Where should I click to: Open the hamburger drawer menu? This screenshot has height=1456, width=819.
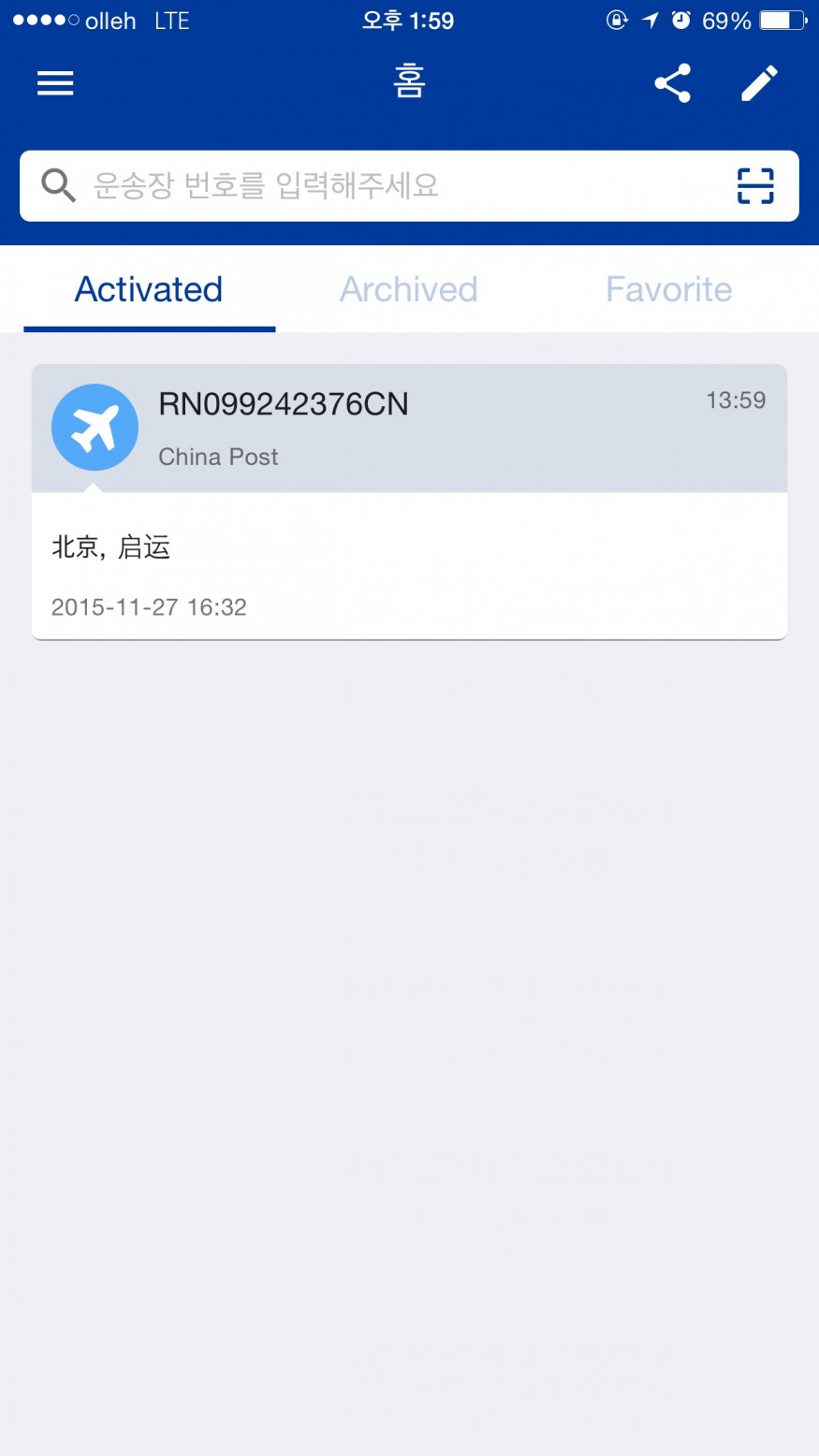55,83
